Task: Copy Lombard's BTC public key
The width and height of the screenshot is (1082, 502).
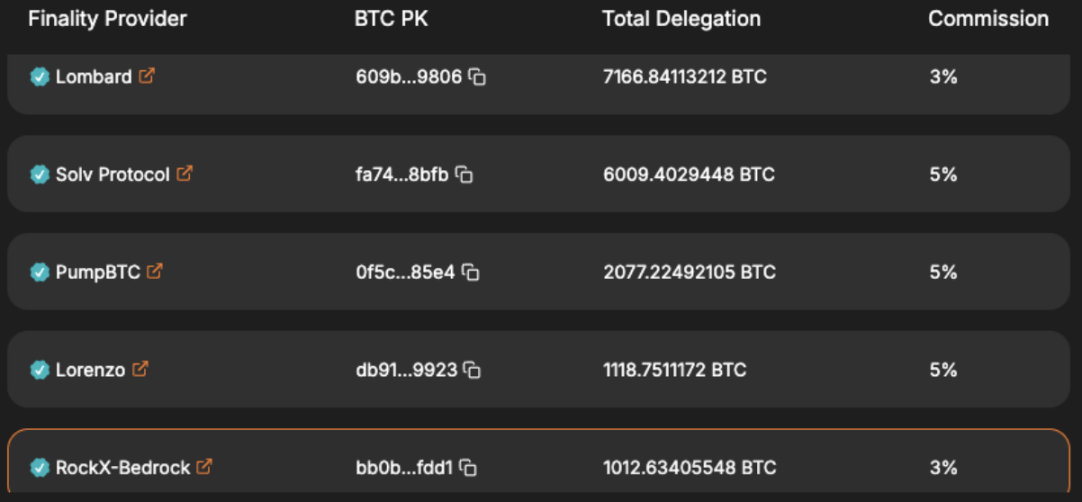Action: click(478, 77)
